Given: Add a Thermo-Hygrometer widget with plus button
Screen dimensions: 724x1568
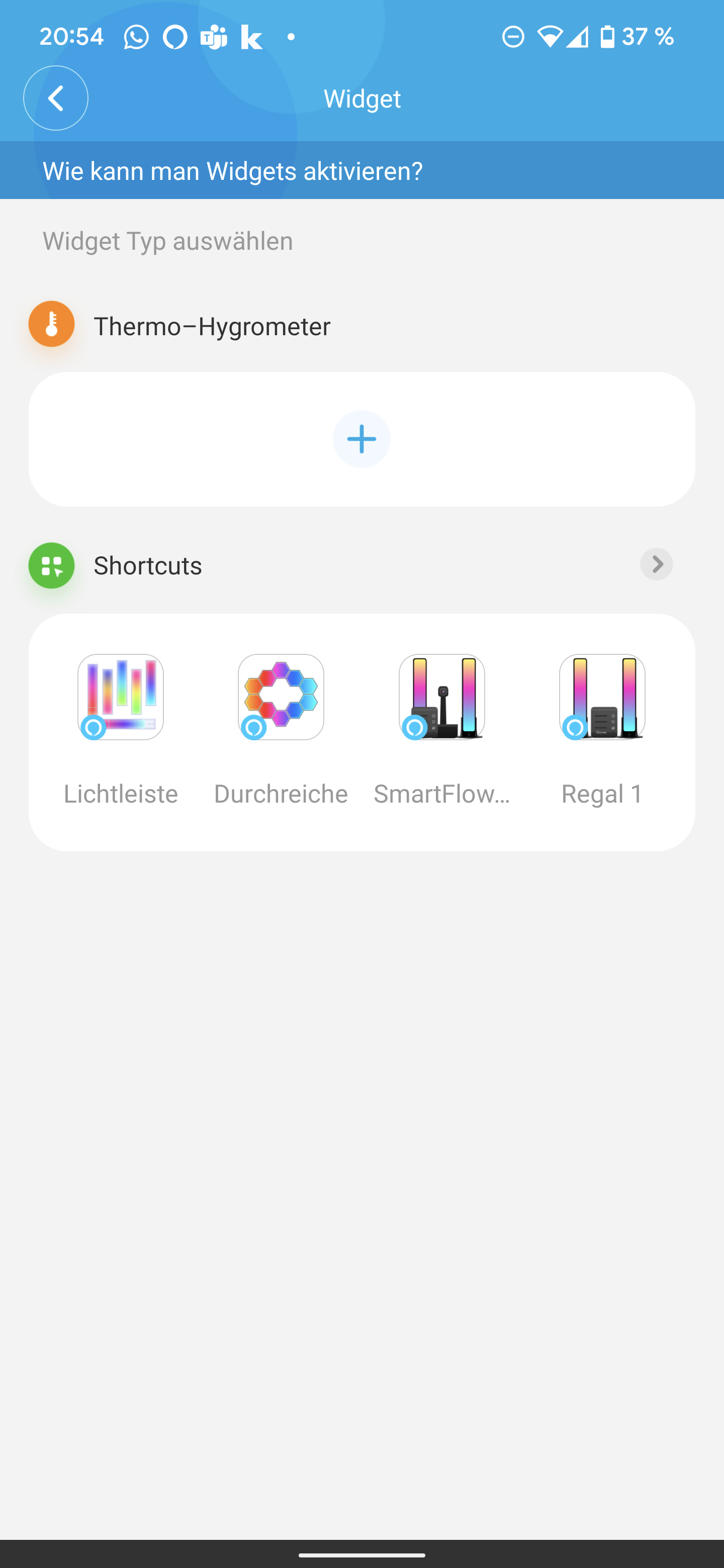Looking at the screenshot, I should [x=361, y=439].
